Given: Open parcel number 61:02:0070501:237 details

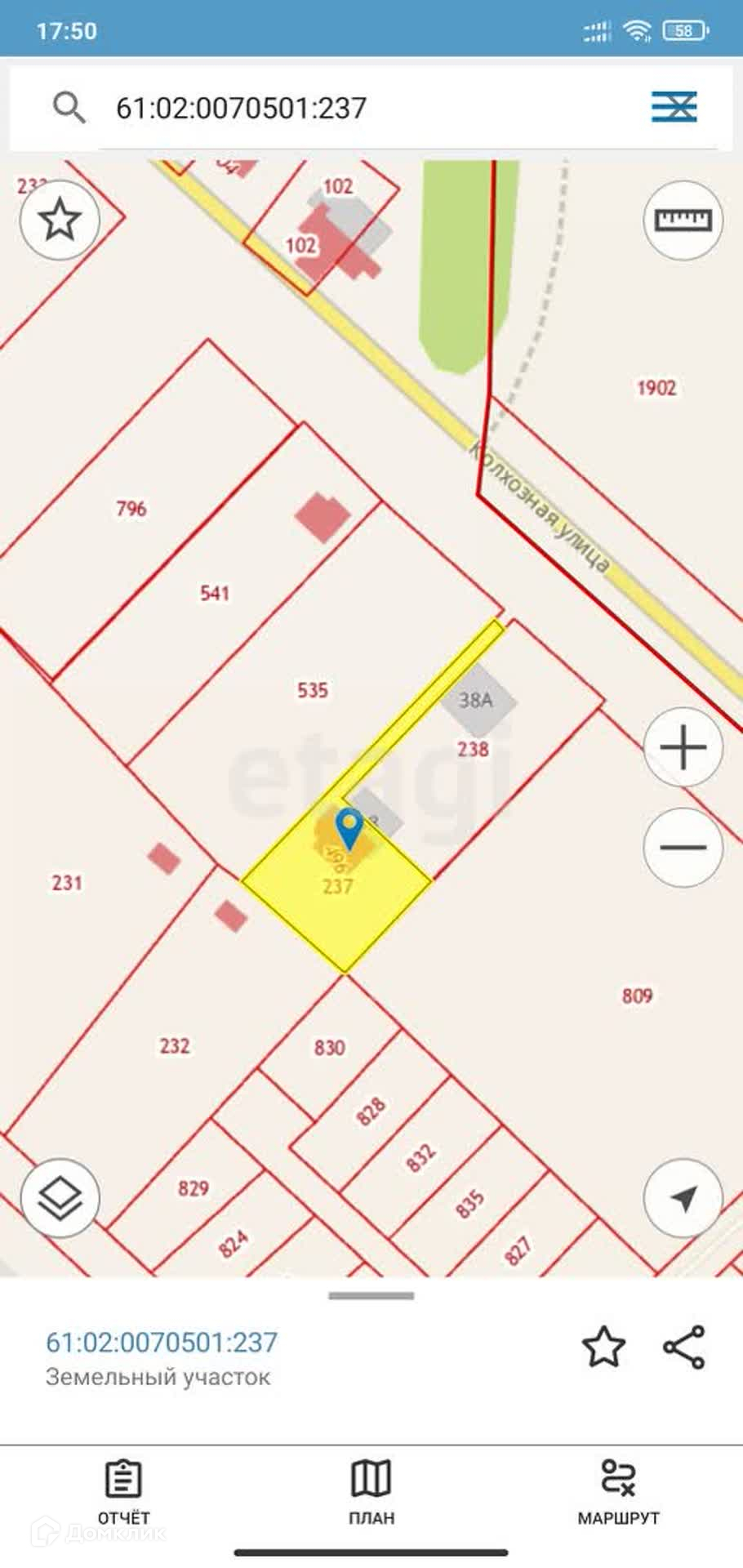Looking at the screenshot, I should click(162, 1342).
